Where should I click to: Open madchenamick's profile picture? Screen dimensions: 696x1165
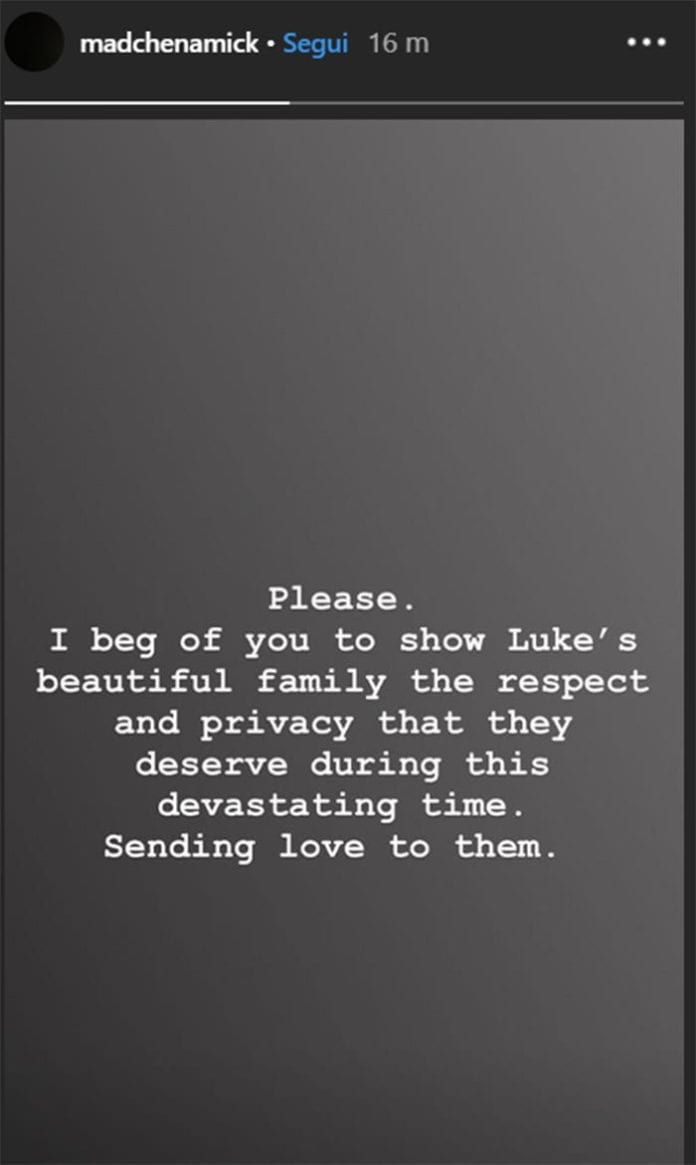[x=34, y=42]
